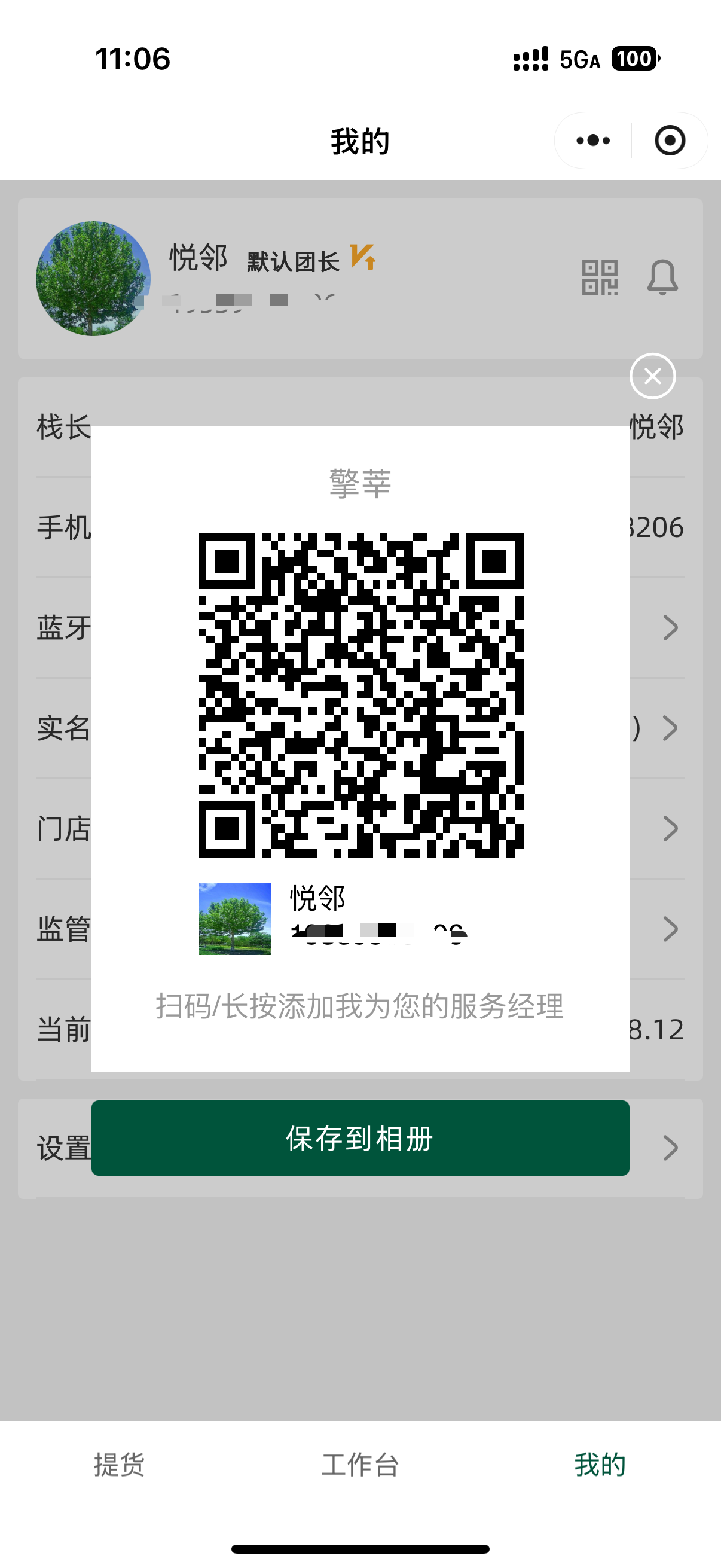Select the 我的 tab
This screenshot has height=1568, width=721.
coord(600,1464)
